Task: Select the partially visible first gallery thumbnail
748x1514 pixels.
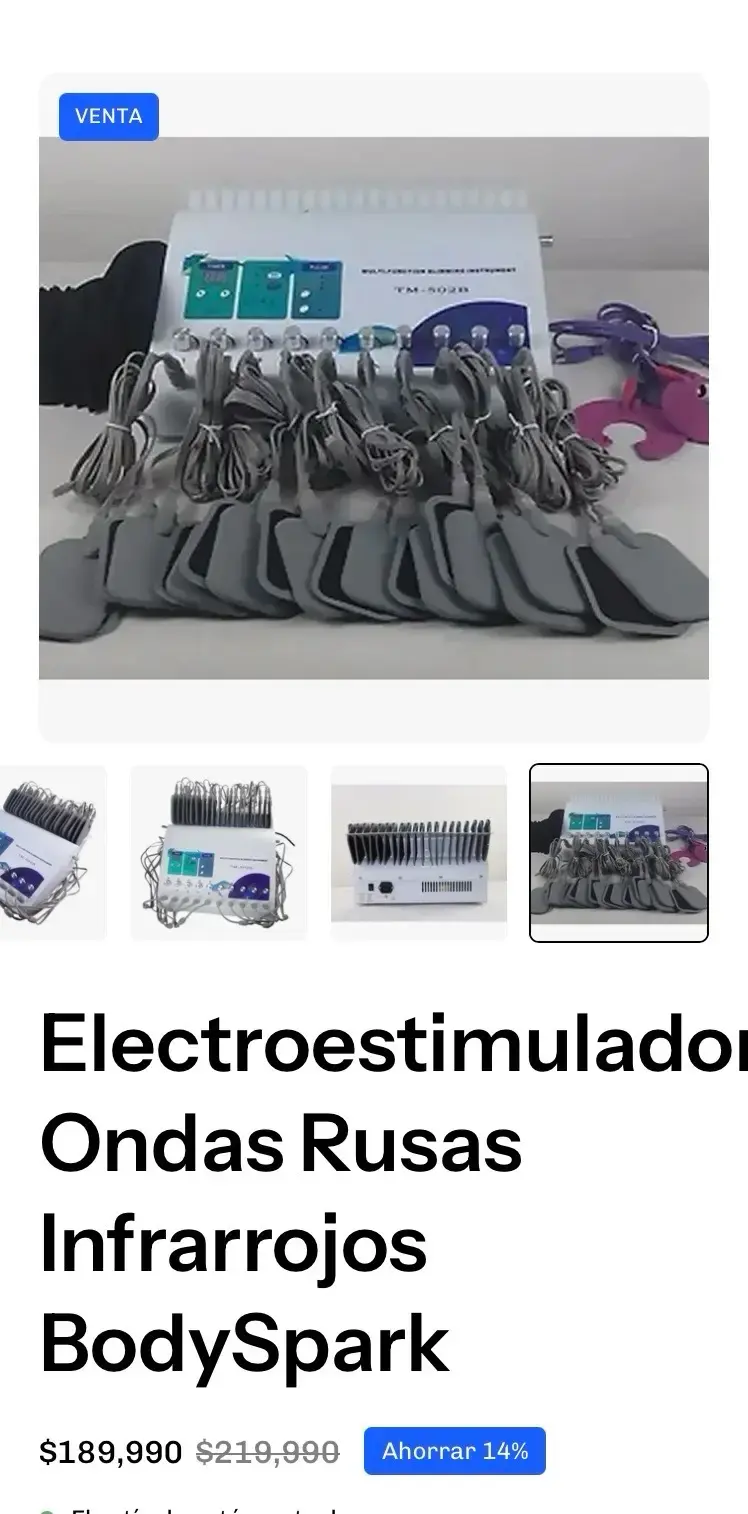Action: pyautogui.click(x=53, y=853)
